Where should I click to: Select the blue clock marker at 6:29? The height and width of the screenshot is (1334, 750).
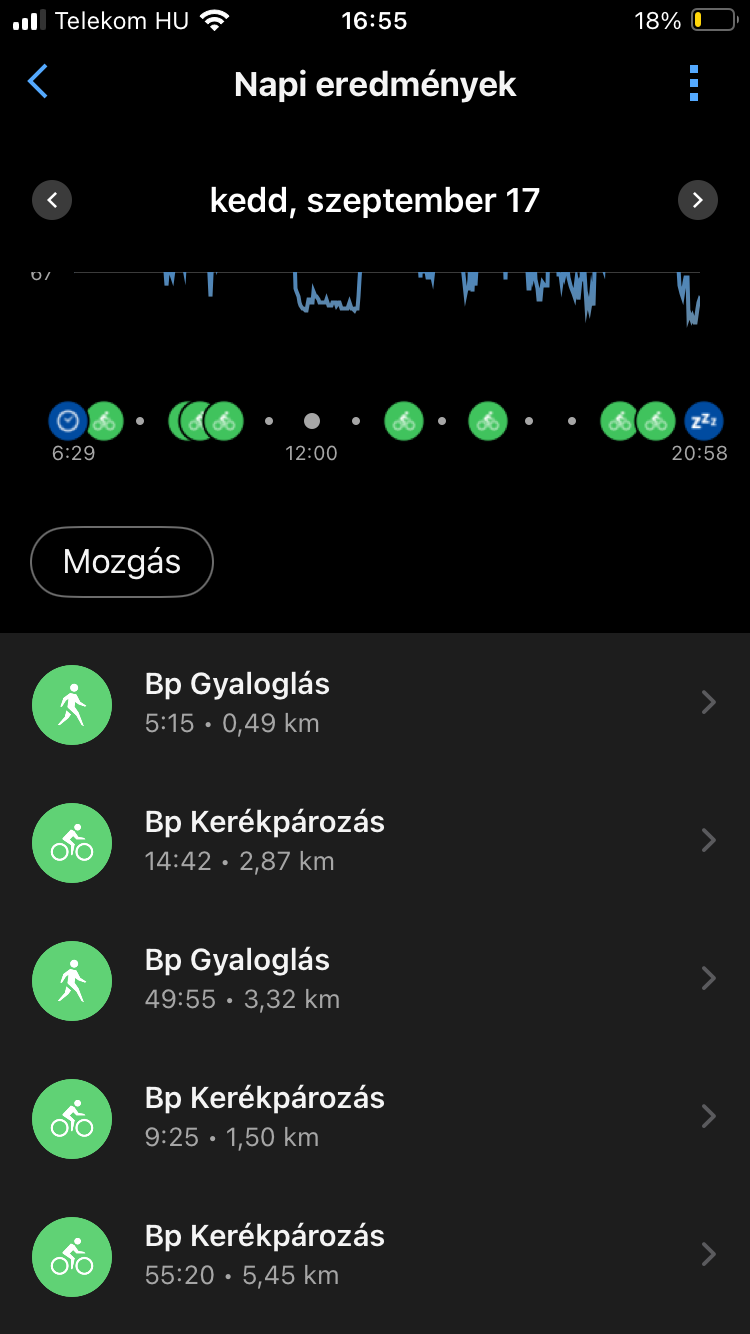click(x=67, y=421)
